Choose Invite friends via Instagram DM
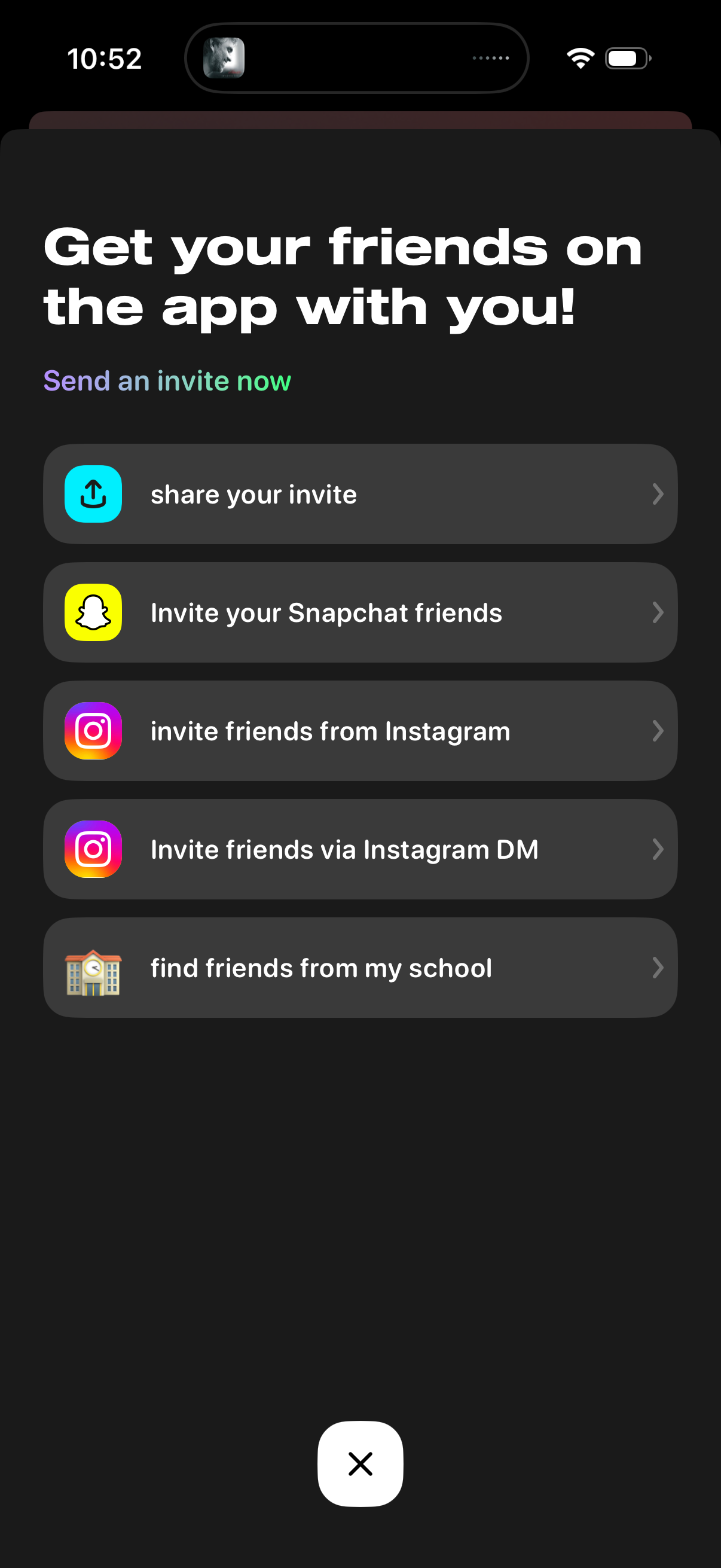The width and height of the screenshot is (721, 1568). click(x=360, y=849)
